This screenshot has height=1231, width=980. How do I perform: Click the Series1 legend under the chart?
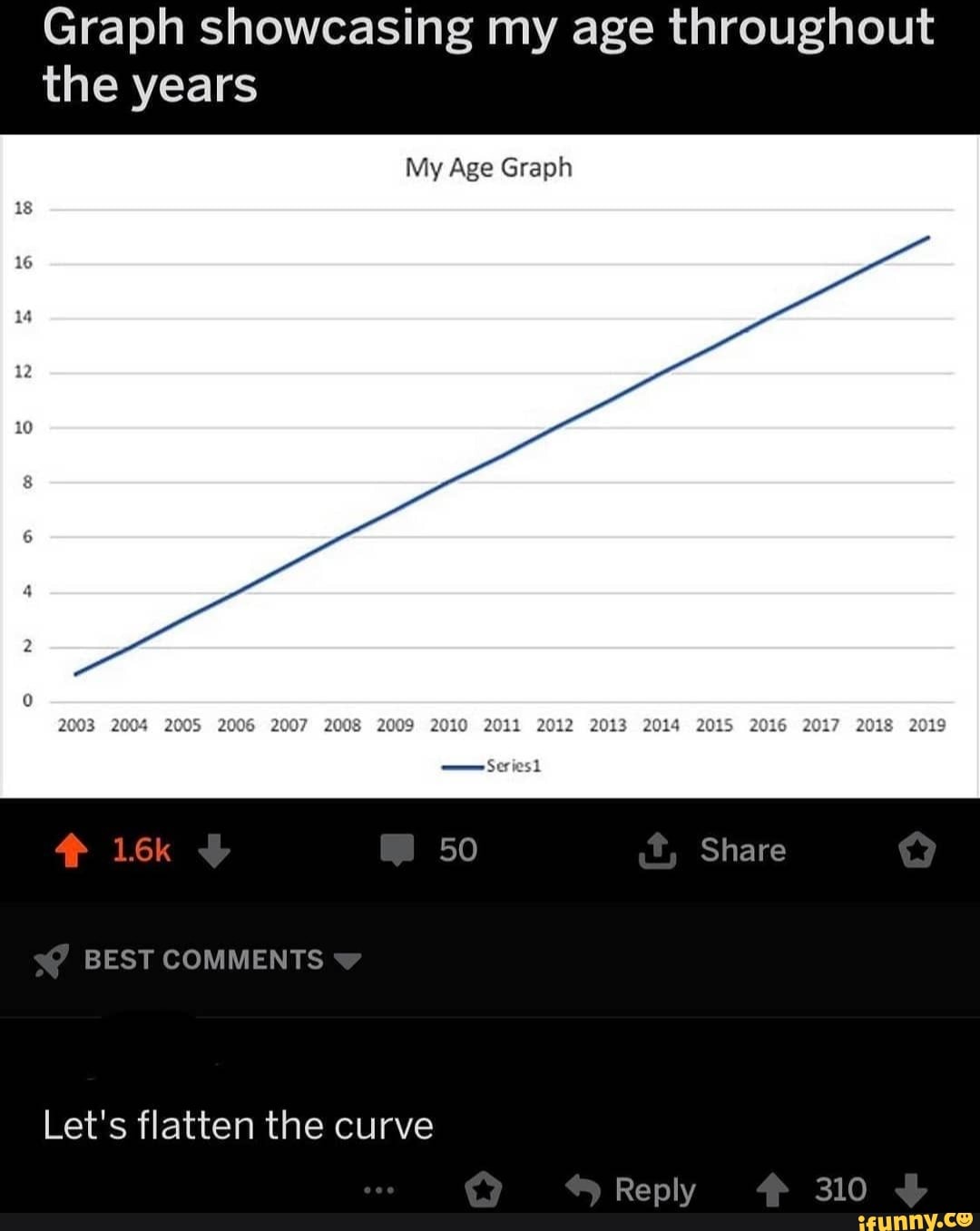tap(491, 765)
